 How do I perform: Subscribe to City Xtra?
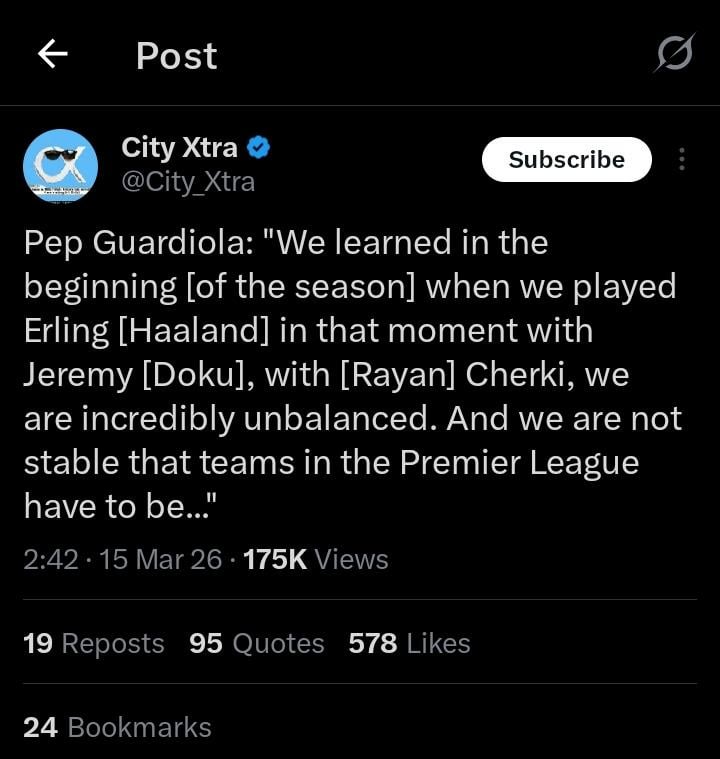(567, 159)
